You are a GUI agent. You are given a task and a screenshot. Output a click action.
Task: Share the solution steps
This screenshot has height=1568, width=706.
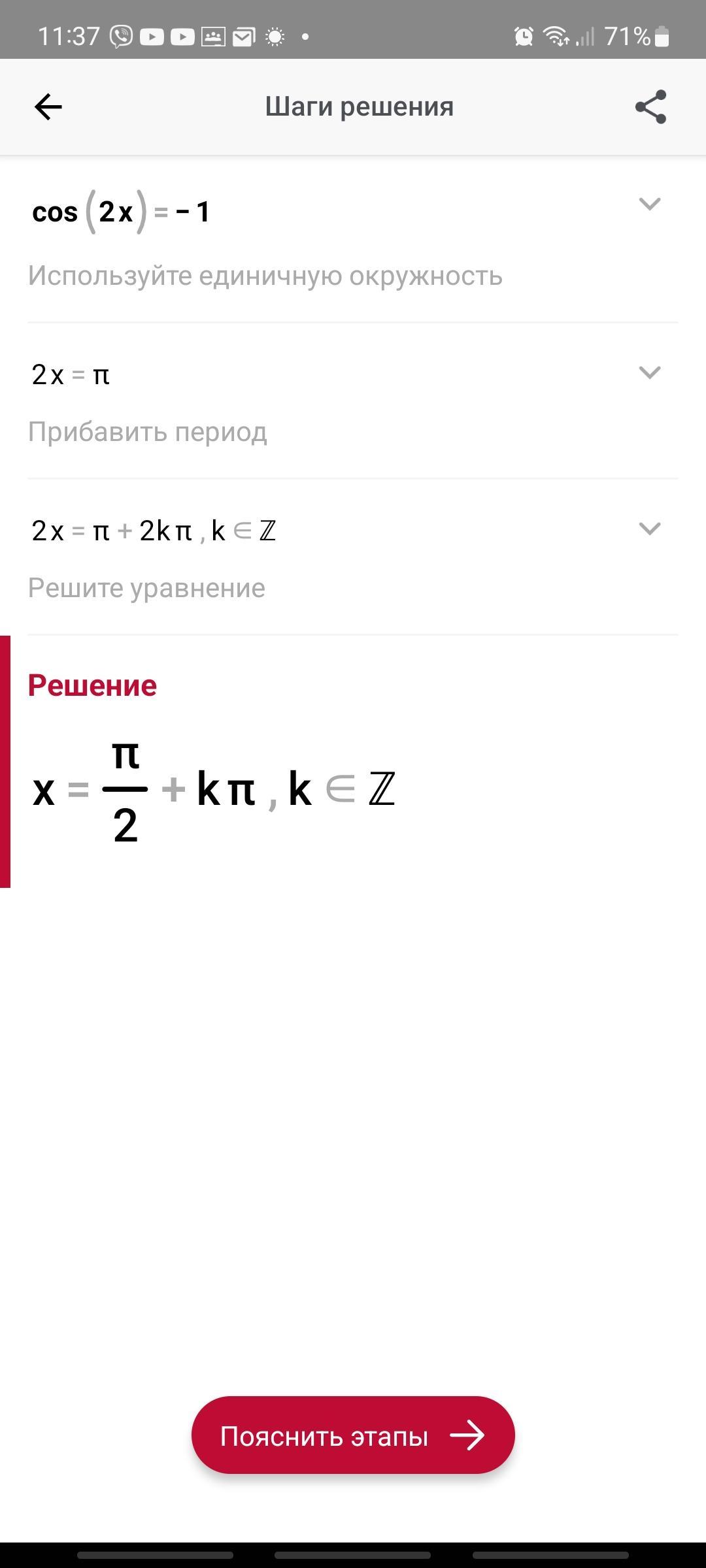pyautogui.click(x=650, y=106)
